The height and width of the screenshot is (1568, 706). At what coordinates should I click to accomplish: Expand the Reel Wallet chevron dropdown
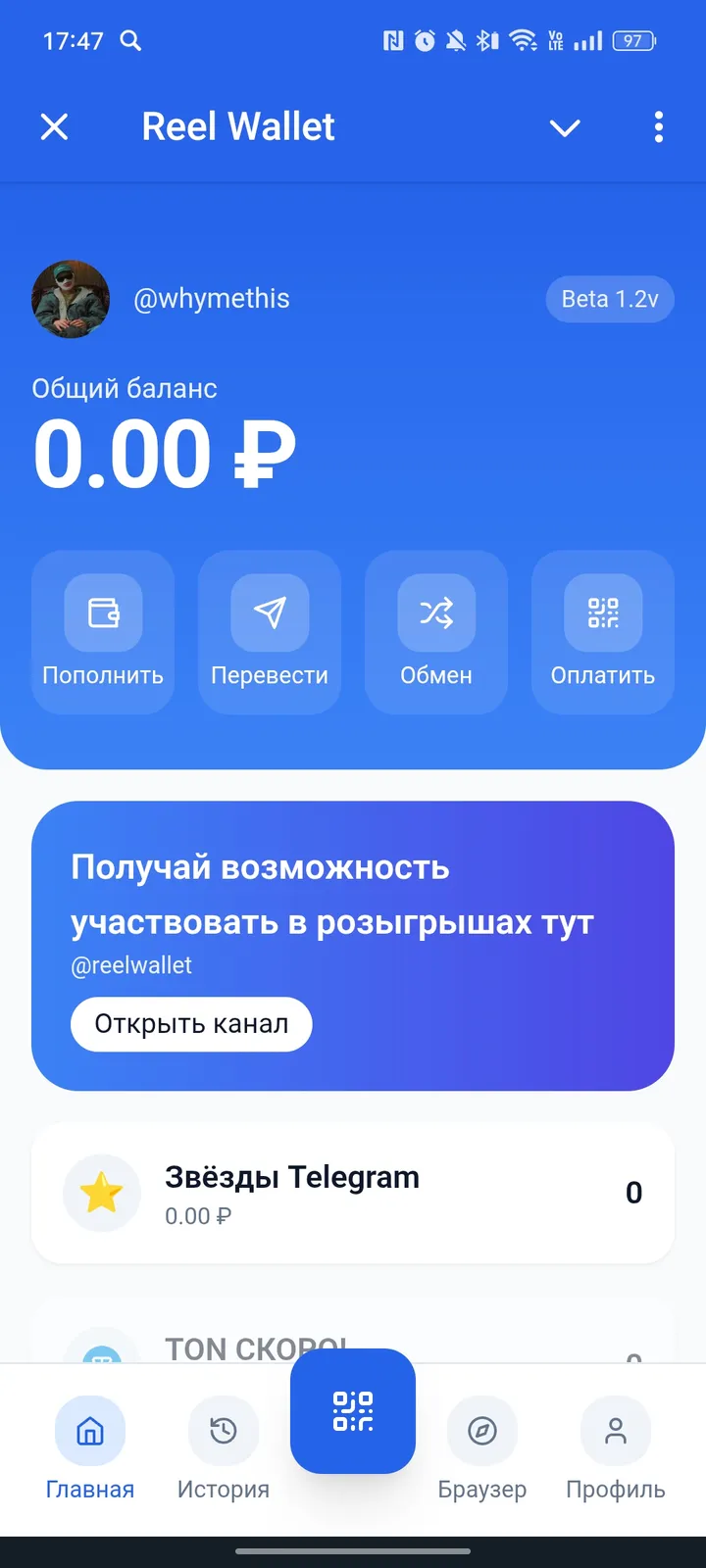coord(565,127)
